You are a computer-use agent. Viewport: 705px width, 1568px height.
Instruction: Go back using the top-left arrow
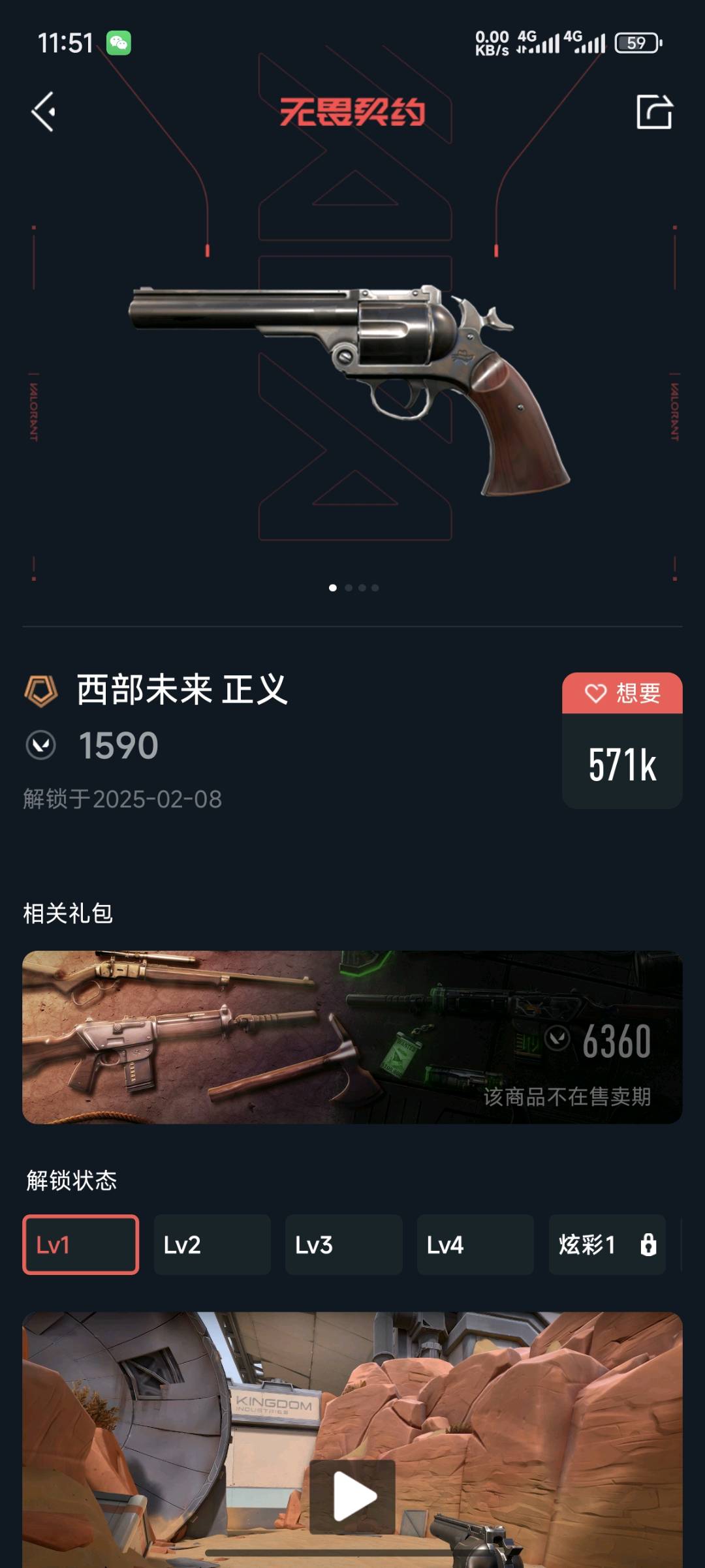(x=44, y=112)
